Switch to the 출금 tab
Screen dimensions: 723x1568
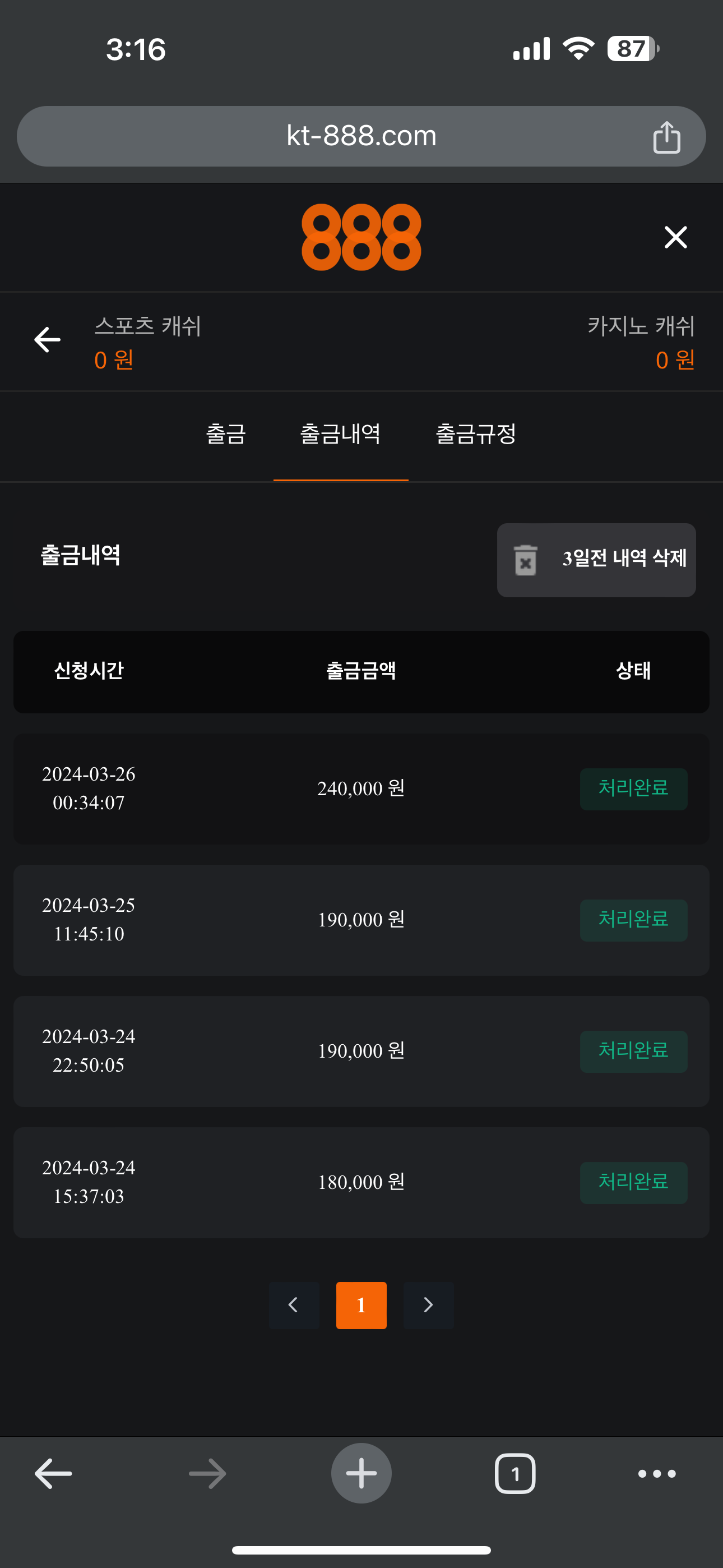coord(226,435)
